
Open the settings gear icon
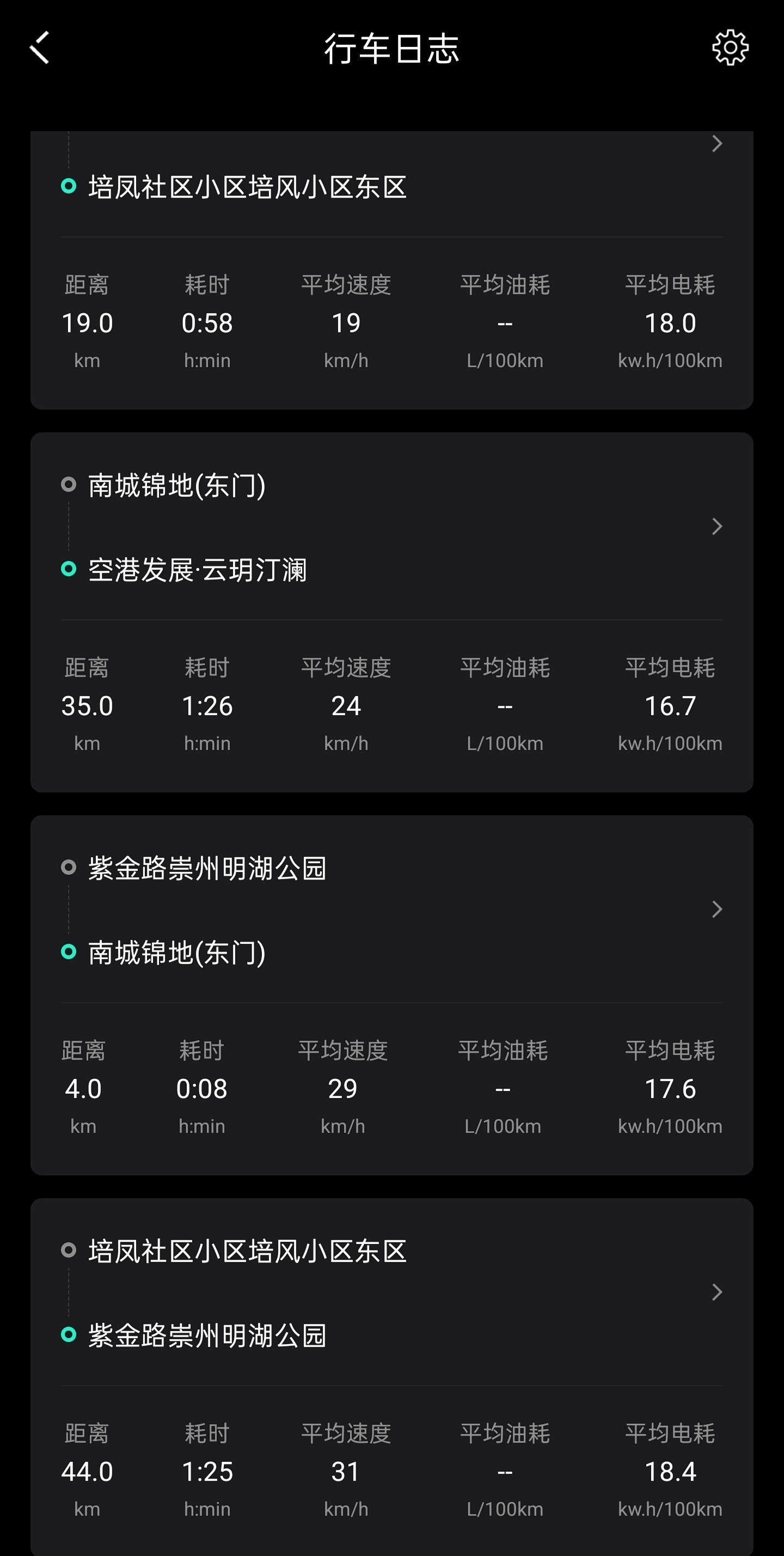(730, 48)
